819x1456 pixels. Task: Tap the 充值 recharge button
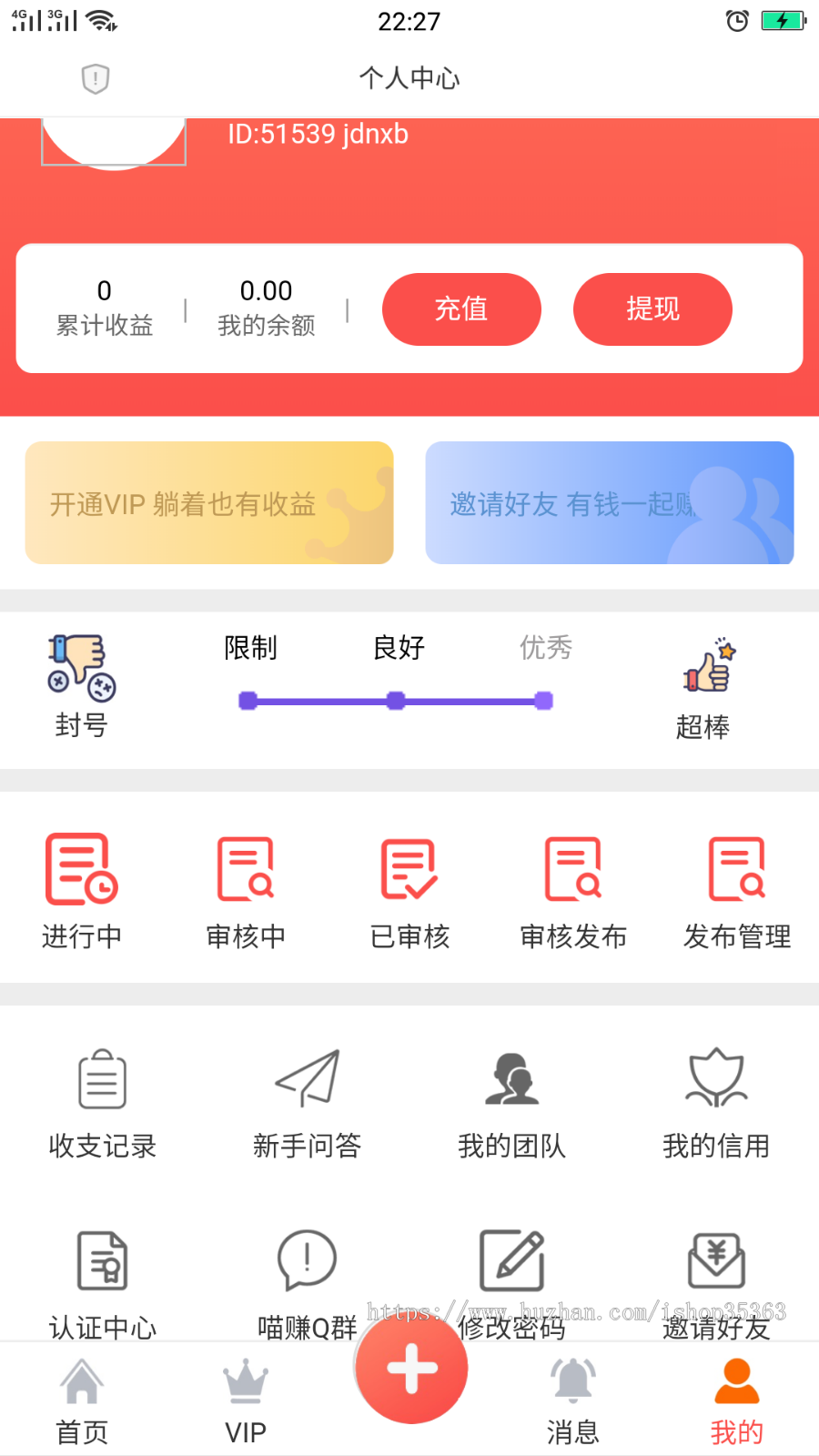pyautogui.click(x=461, y=309)
